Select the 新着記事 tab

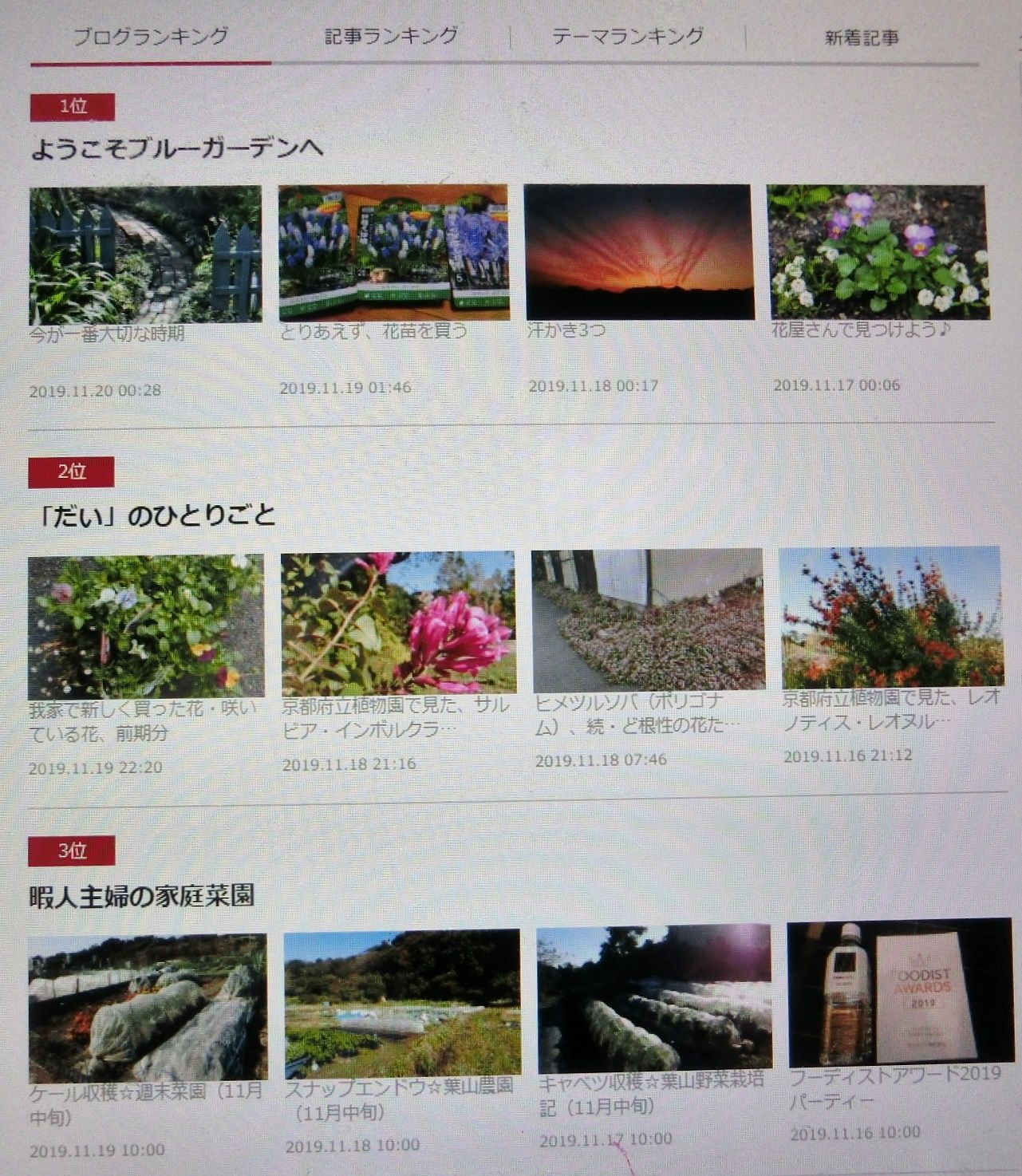[x=862, y=37]
